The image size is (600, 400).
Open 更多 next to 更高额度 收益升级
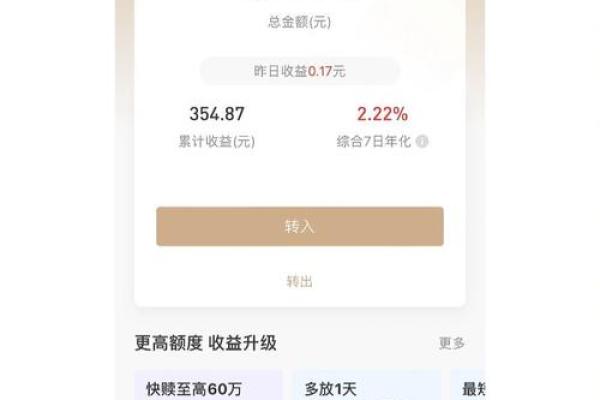(451, 343)
